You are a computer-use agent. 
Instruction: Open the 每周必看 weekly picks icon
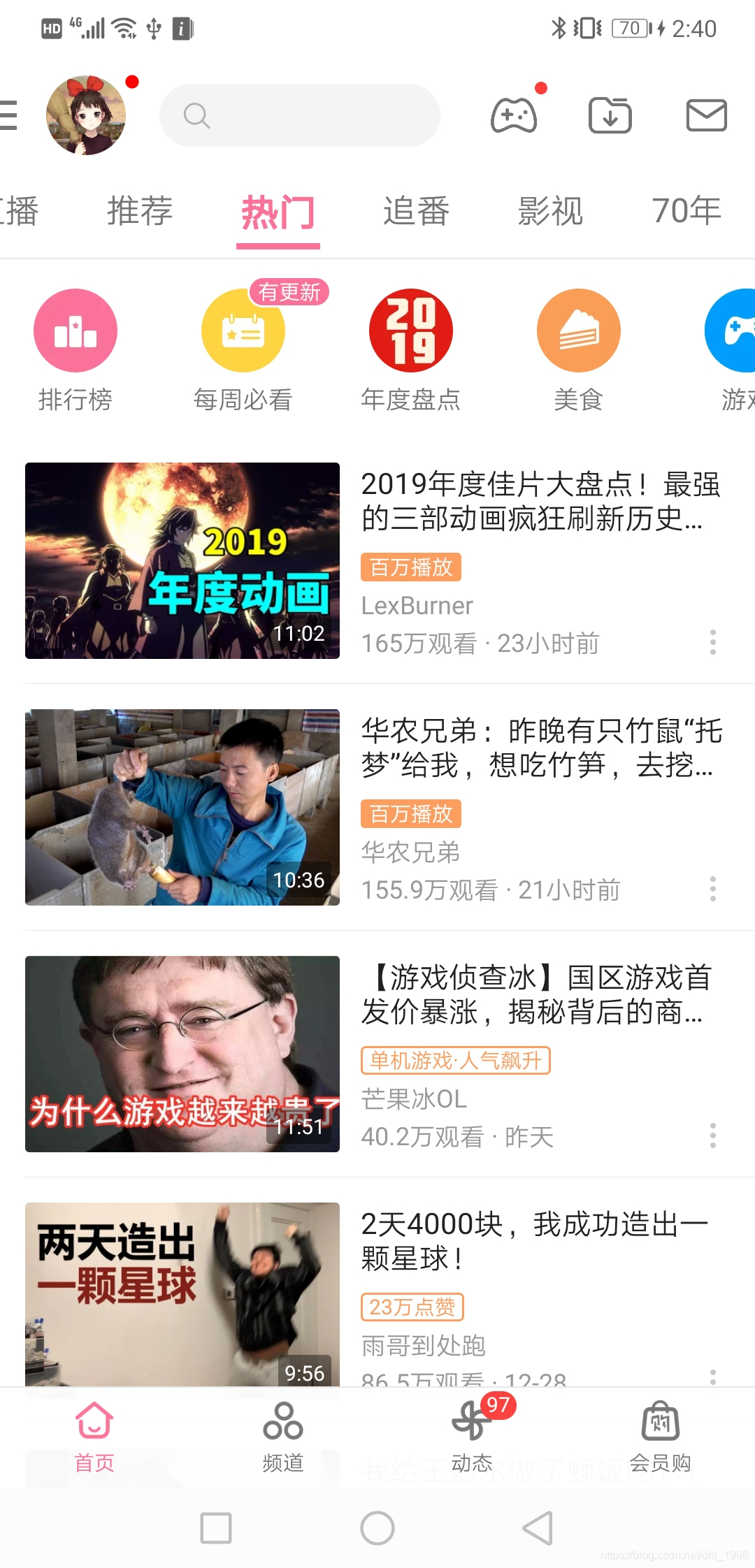[x=243, y=330]
